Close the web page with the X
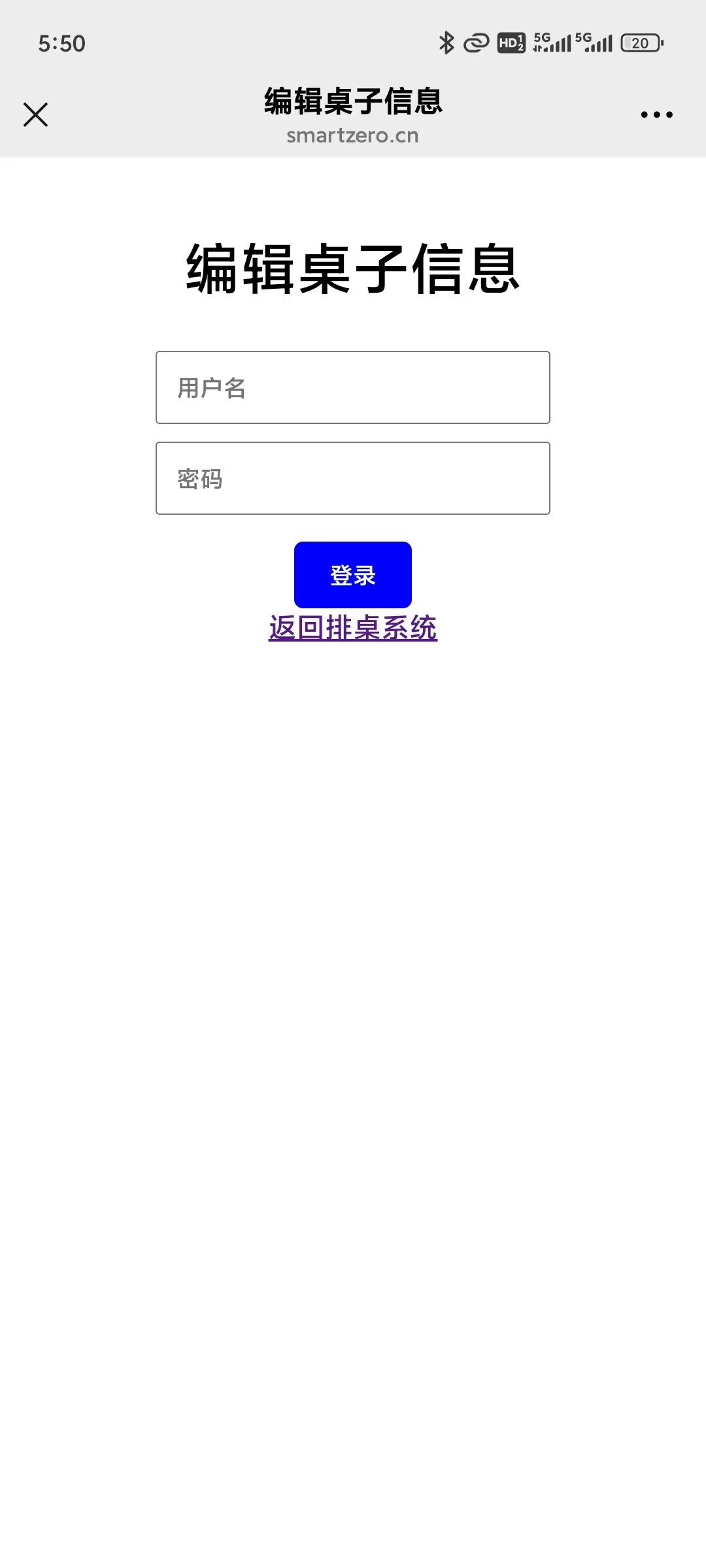 pyautogui.click(x=35, y=114)
